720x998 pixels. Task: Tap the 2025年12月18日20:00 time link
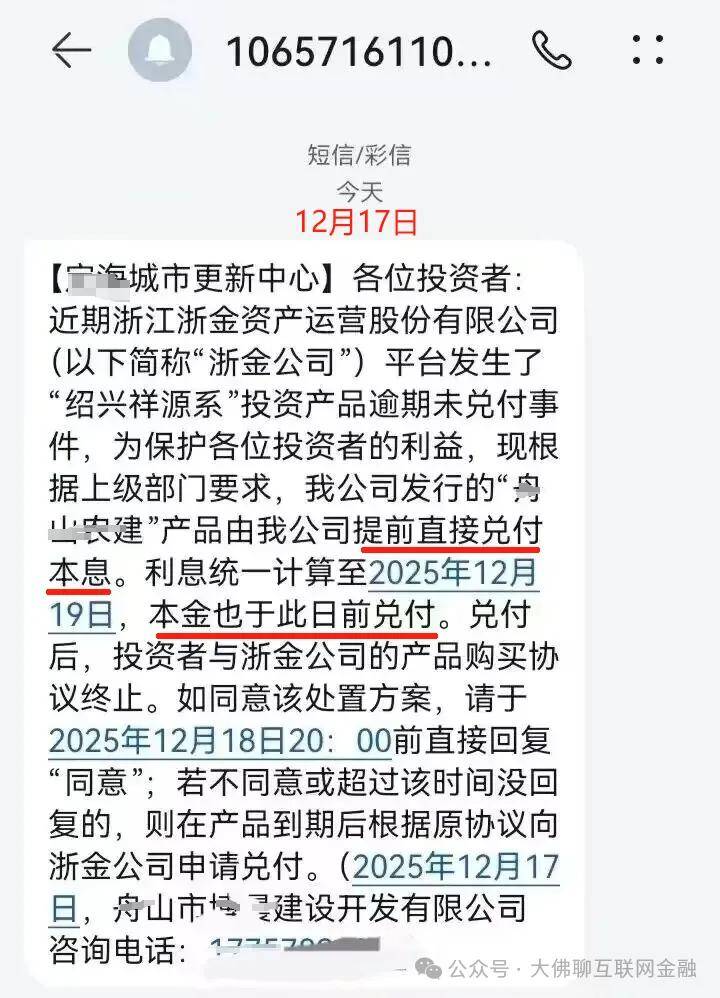[220, 740]
